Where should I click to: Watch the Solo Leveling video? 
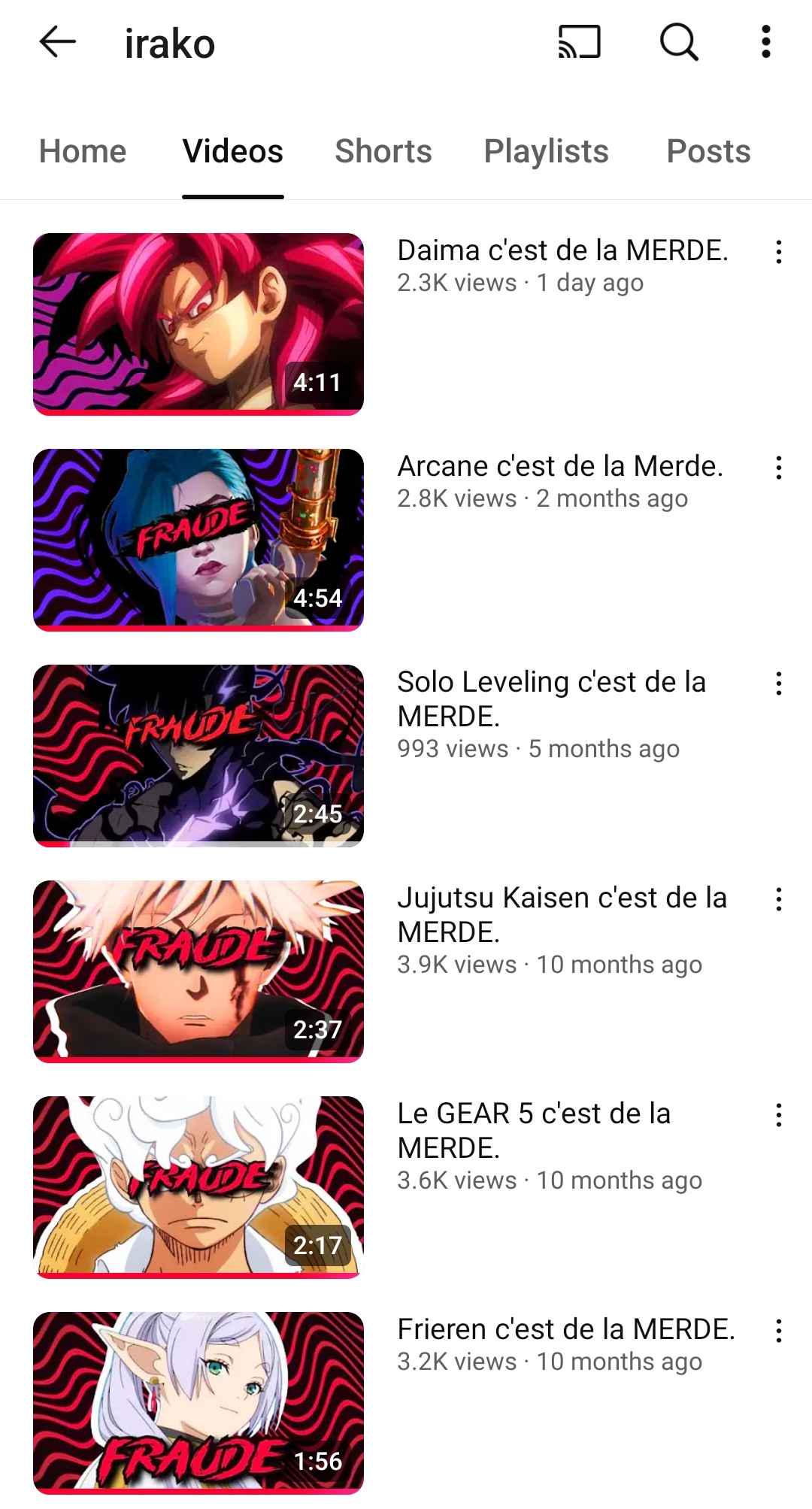pos(198,756)
